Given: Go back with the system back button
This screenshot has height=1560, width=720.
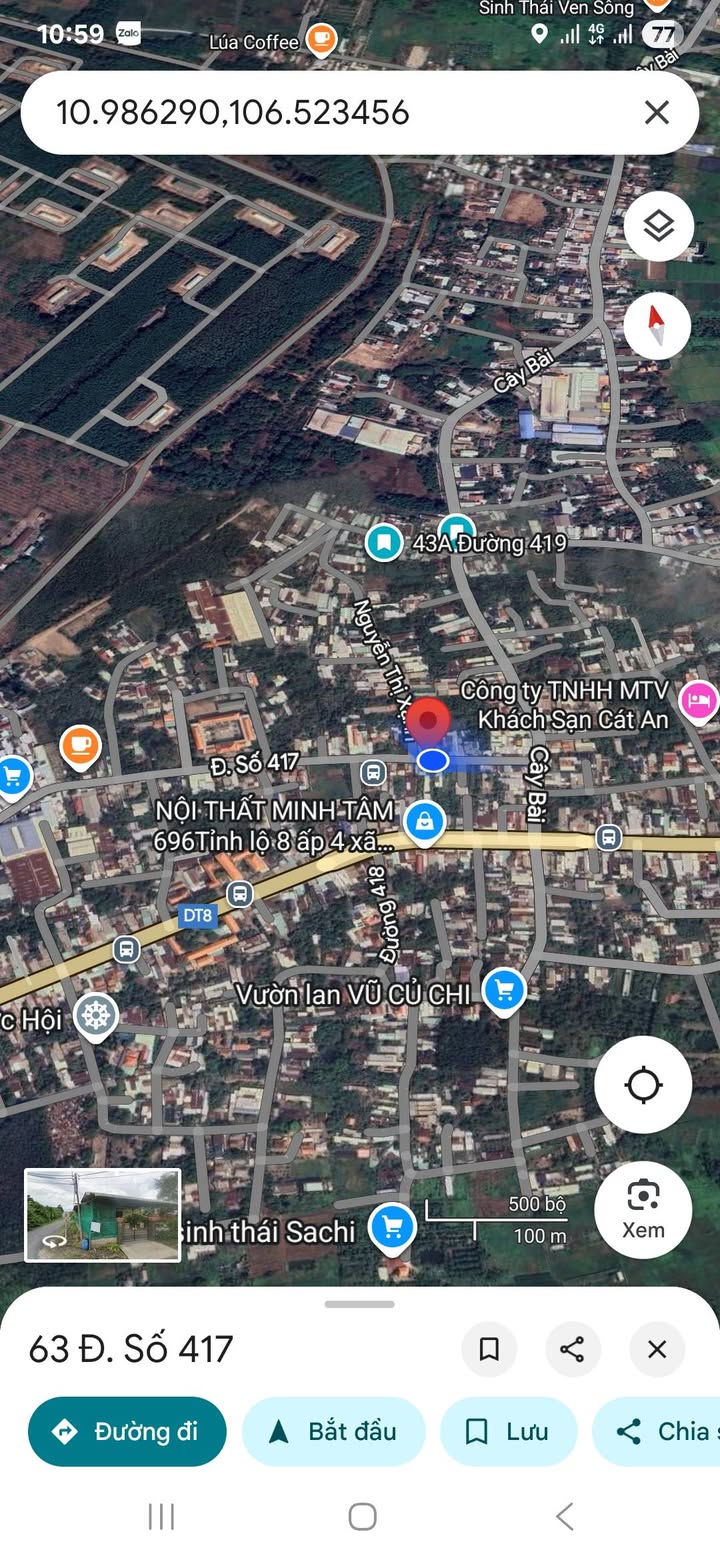Looking at the screenshot, I should click(x=565, y=1516).
